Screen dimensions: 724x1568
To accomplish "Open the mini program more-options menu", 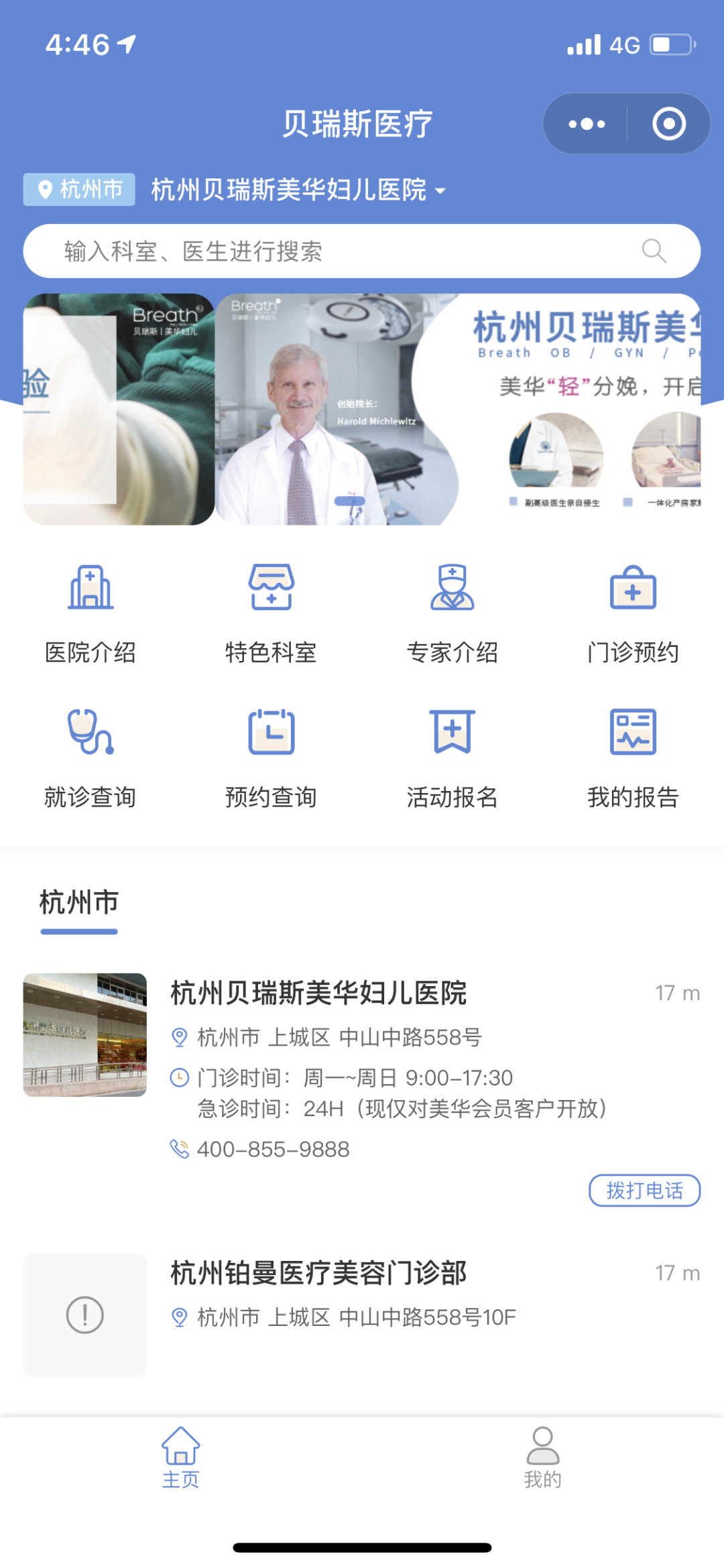I will (587, 124).
